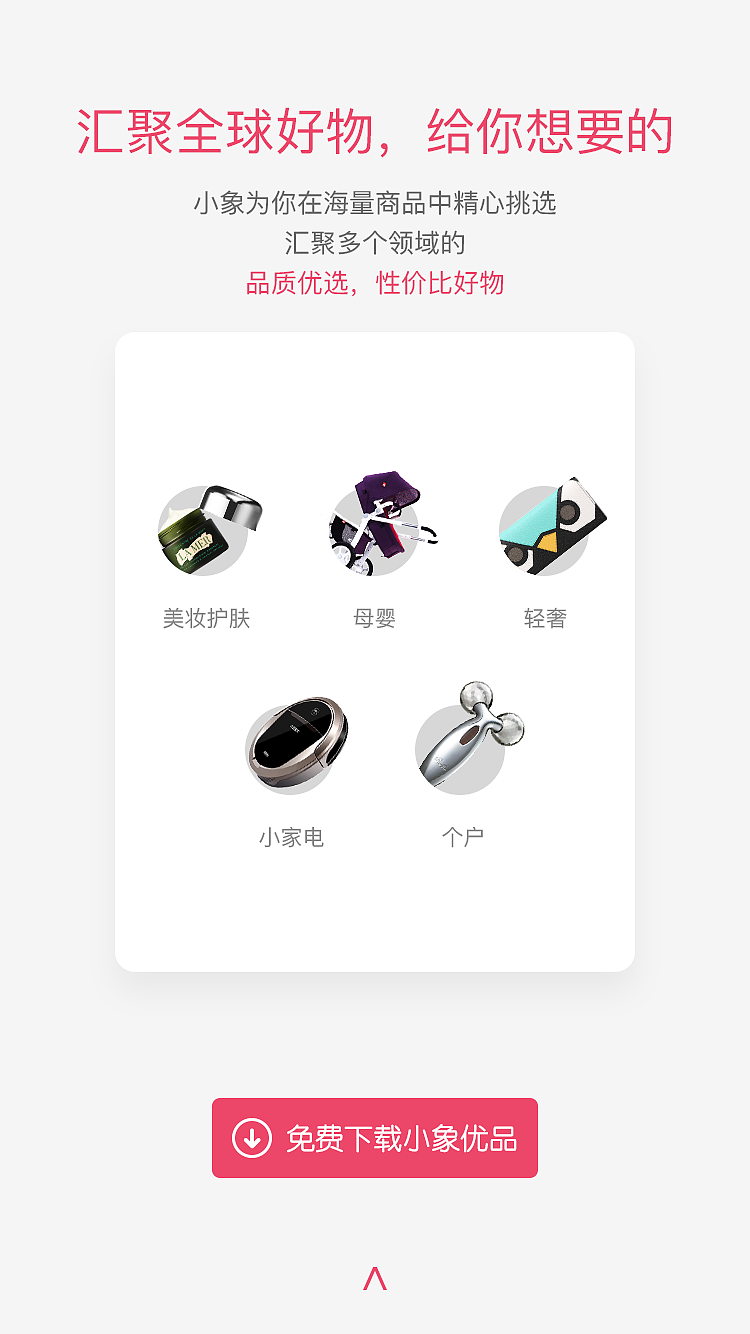Click the circular download arrow icon
The height and width of the screenshot is (1334, 750).
click(251, 1136)
